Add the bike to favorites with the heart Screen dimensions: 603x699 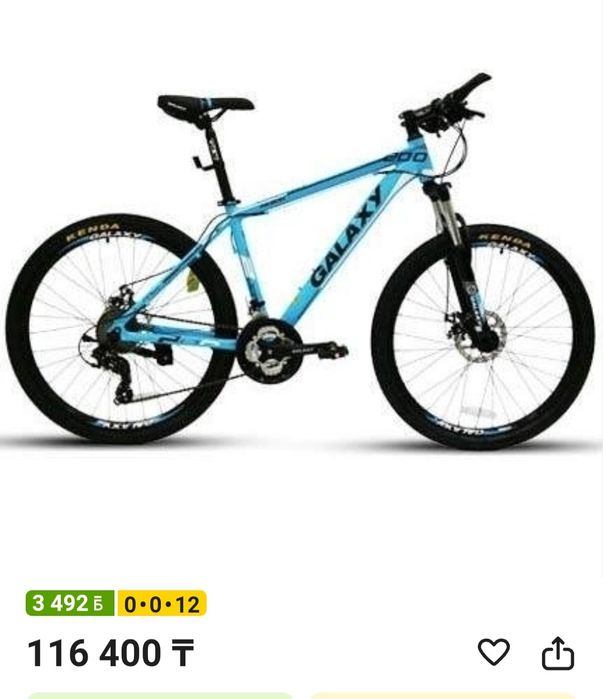pyautogui.click(x=494, y=653)
